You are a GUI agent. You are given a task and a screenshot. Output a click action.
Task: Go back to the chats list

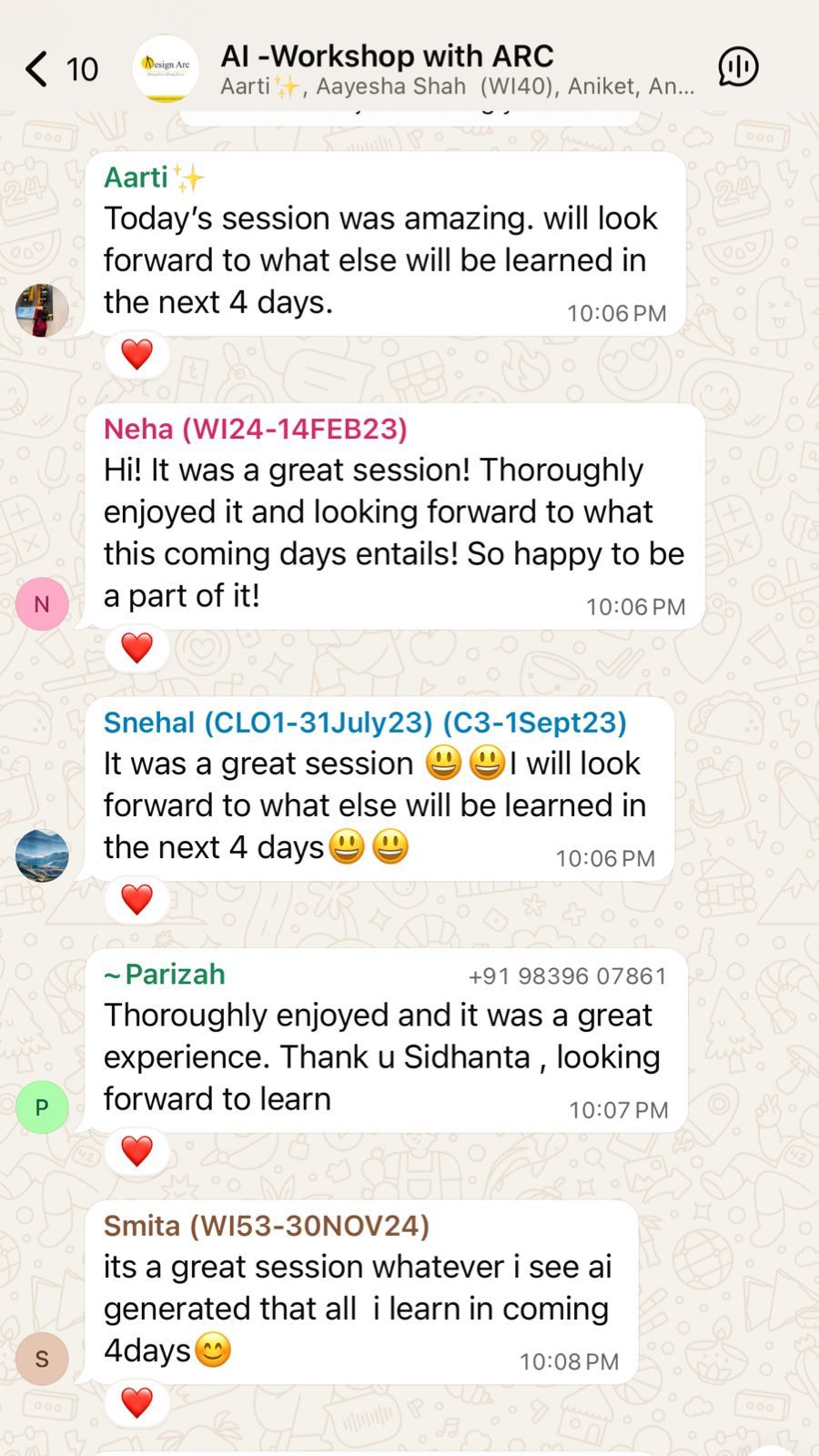click(x=36, y=69)
